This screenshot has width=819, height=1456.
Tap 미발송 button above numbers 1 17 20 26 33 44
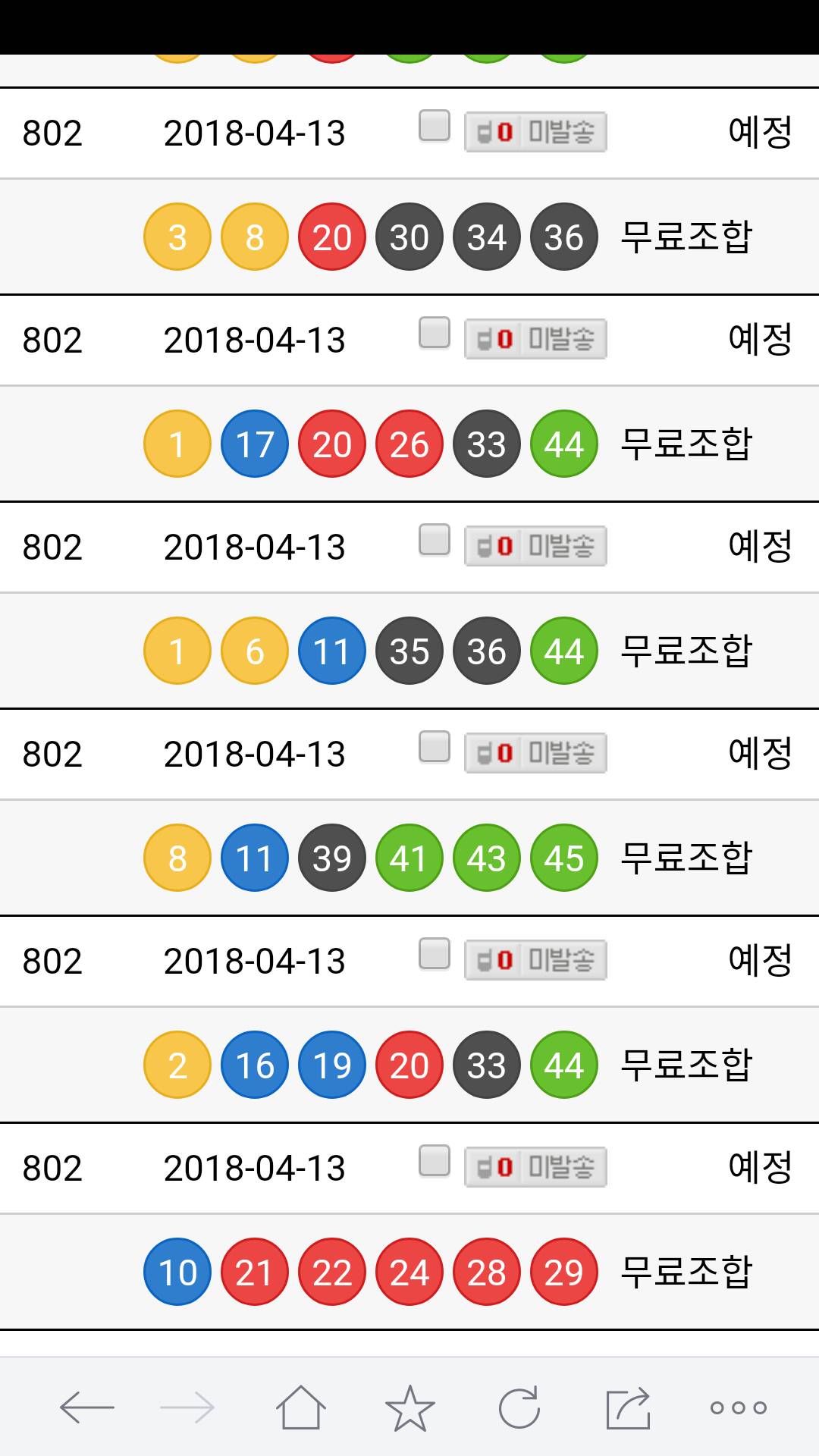click(535, 340)
